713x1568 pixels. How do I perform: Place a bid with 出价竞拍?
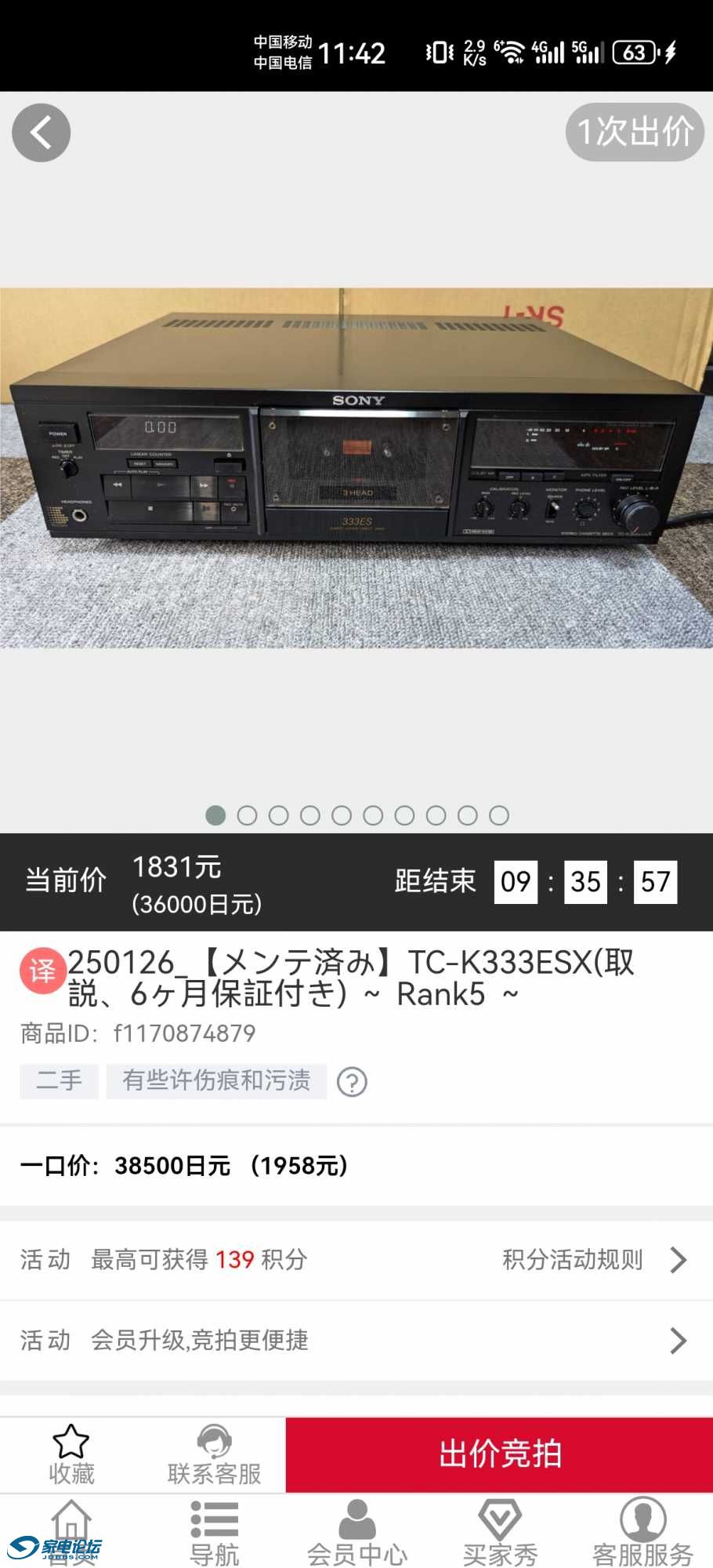pyautogui.click(x=499, y=1454)
